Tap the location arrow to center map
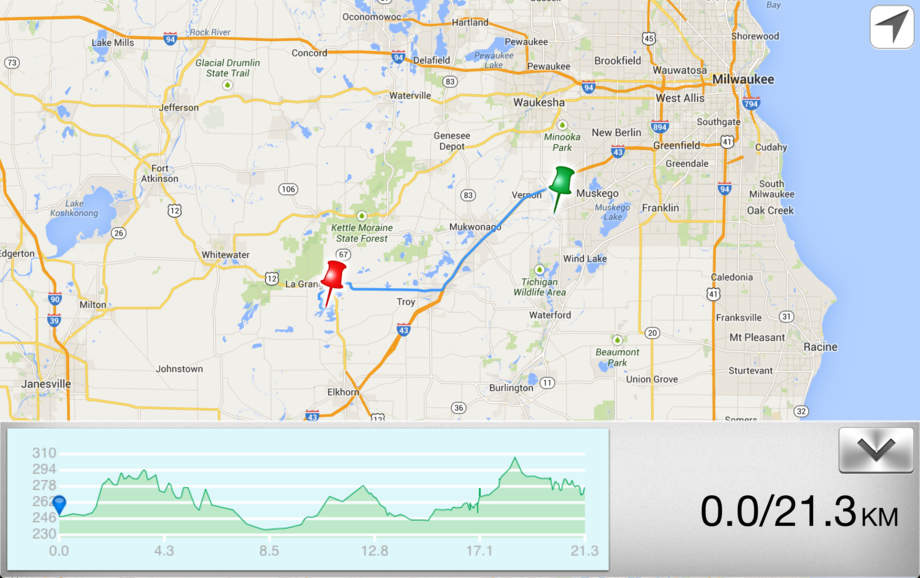 point(891,27)
